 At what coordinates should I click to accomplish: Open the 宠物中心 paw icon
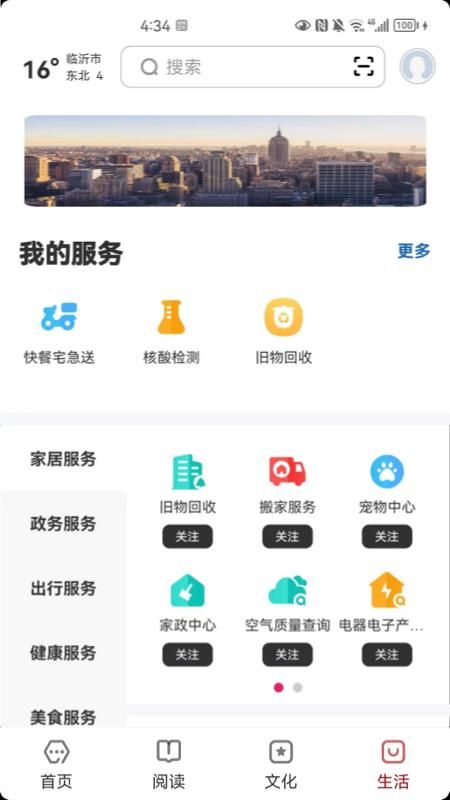tap(387, 472)
